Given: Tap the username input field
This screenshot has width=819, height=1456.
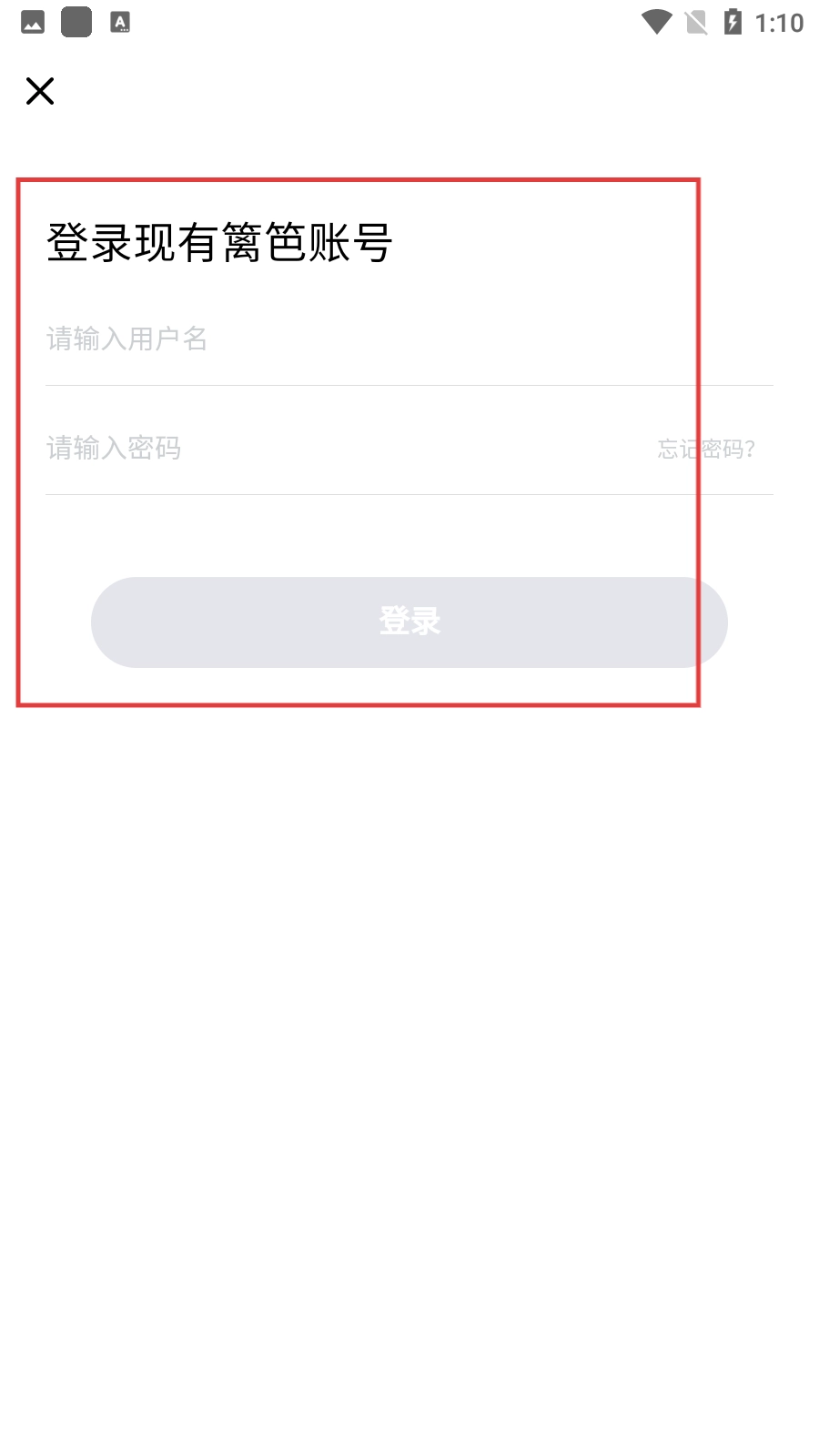Looking at the screenshot, I should coord(364,339).
